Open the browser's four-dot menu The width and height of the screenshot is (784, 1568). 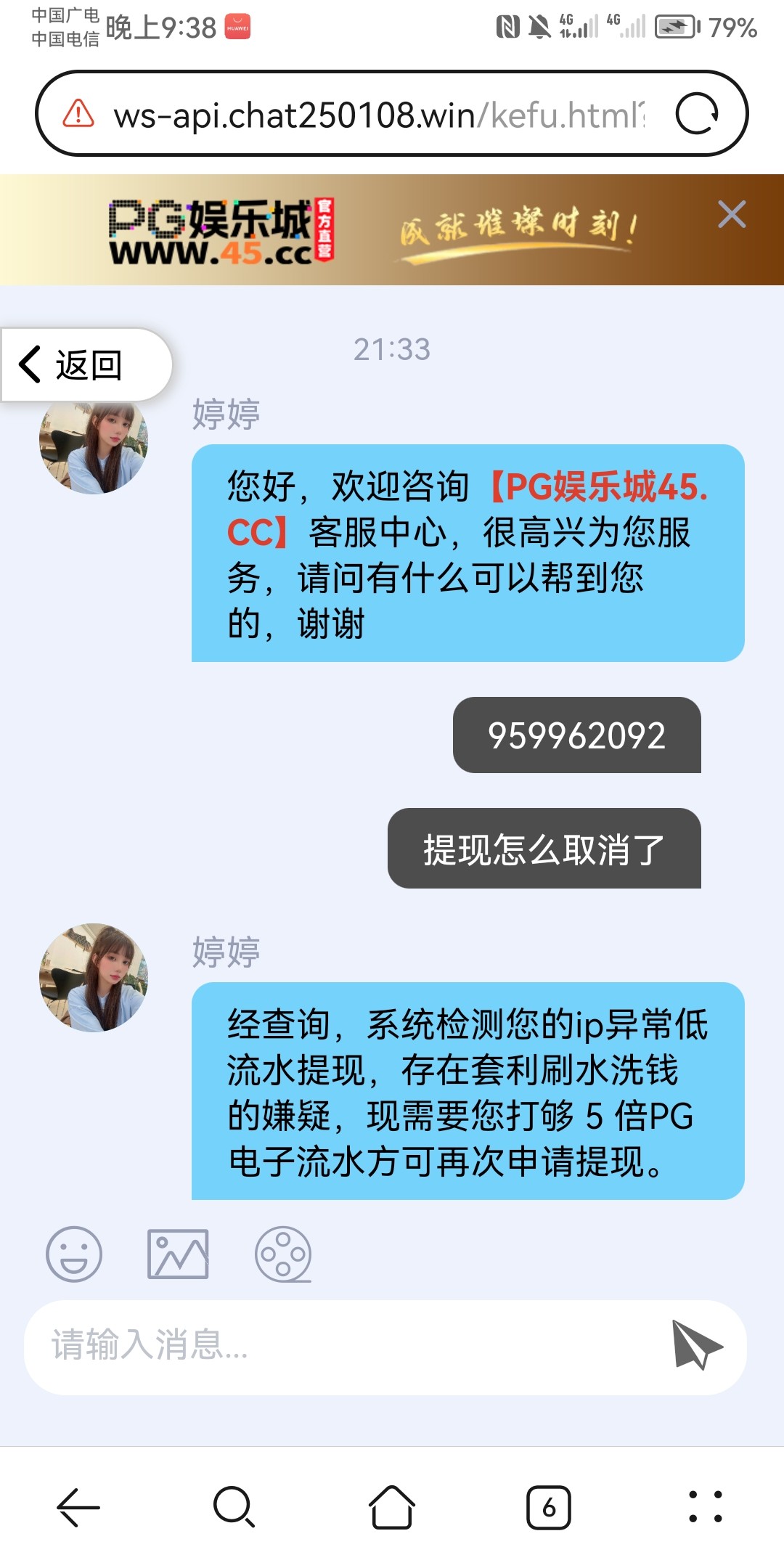click(x=705, y=1507)
